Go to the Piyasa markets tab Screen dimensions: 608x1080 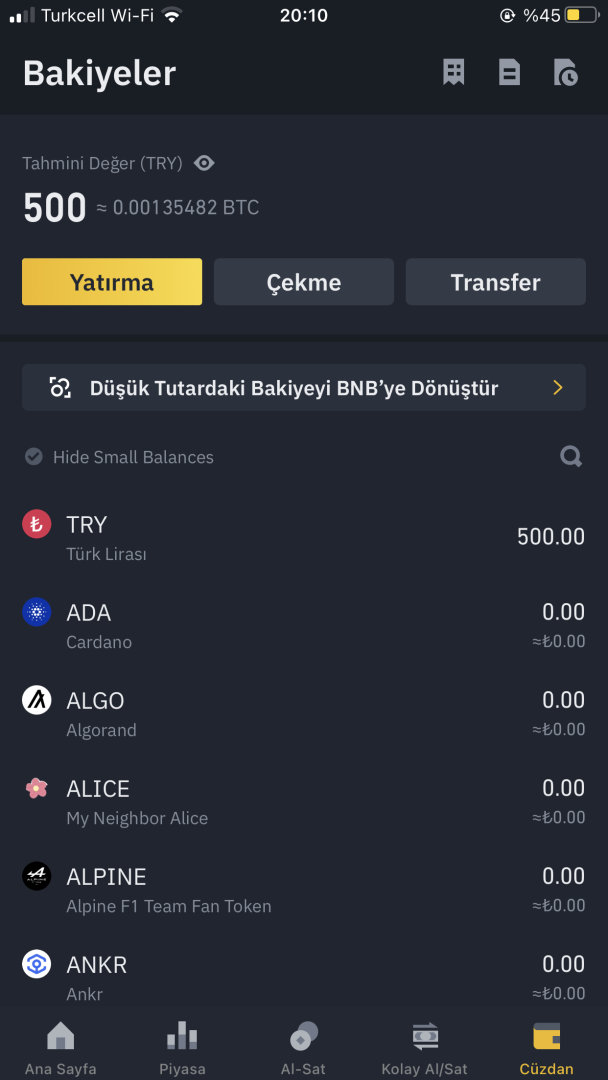[182, 1046]
